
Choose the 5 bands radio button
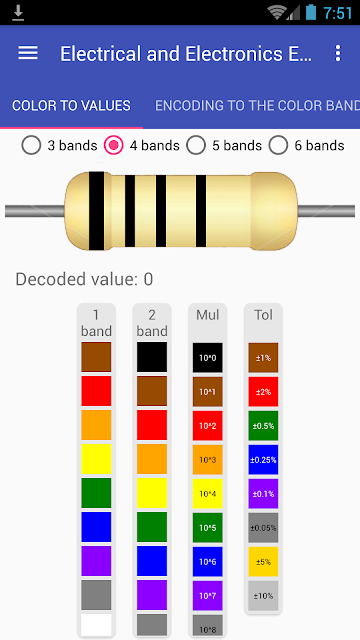(224, 146)
